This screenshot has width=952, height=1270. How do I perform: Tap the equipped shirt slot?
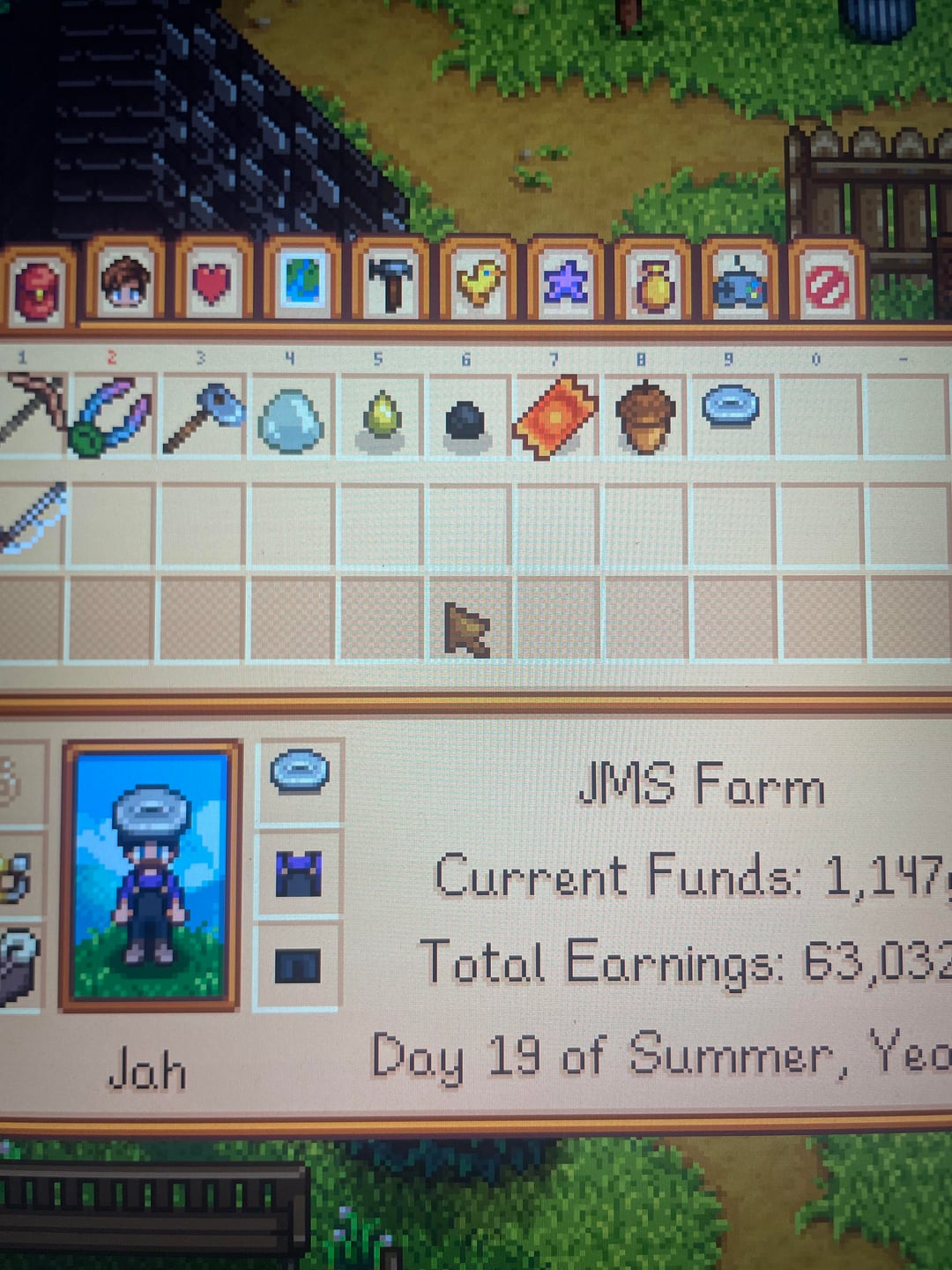300,873
